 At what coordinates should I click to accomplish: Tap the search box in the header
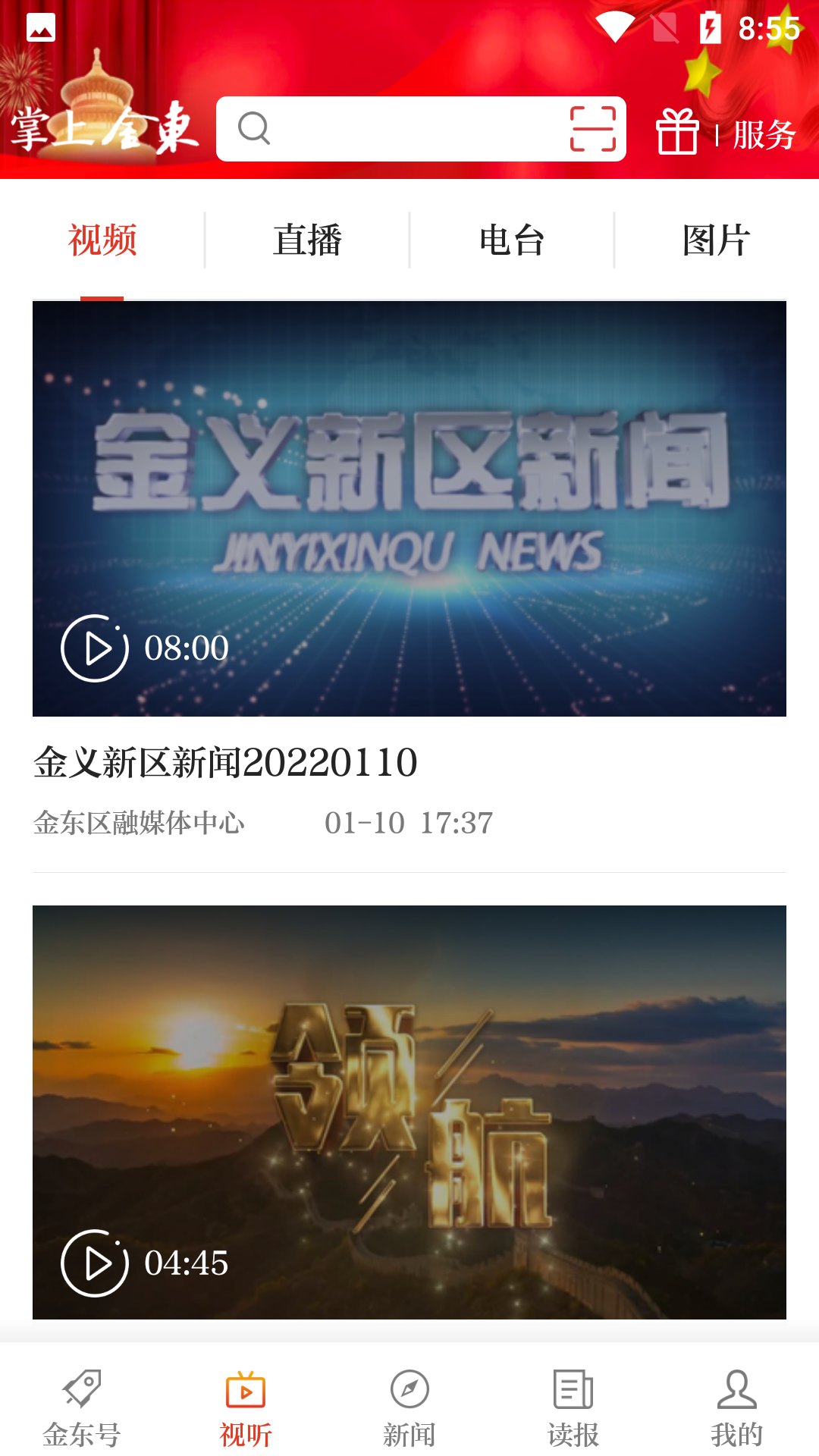click(402, 129)
